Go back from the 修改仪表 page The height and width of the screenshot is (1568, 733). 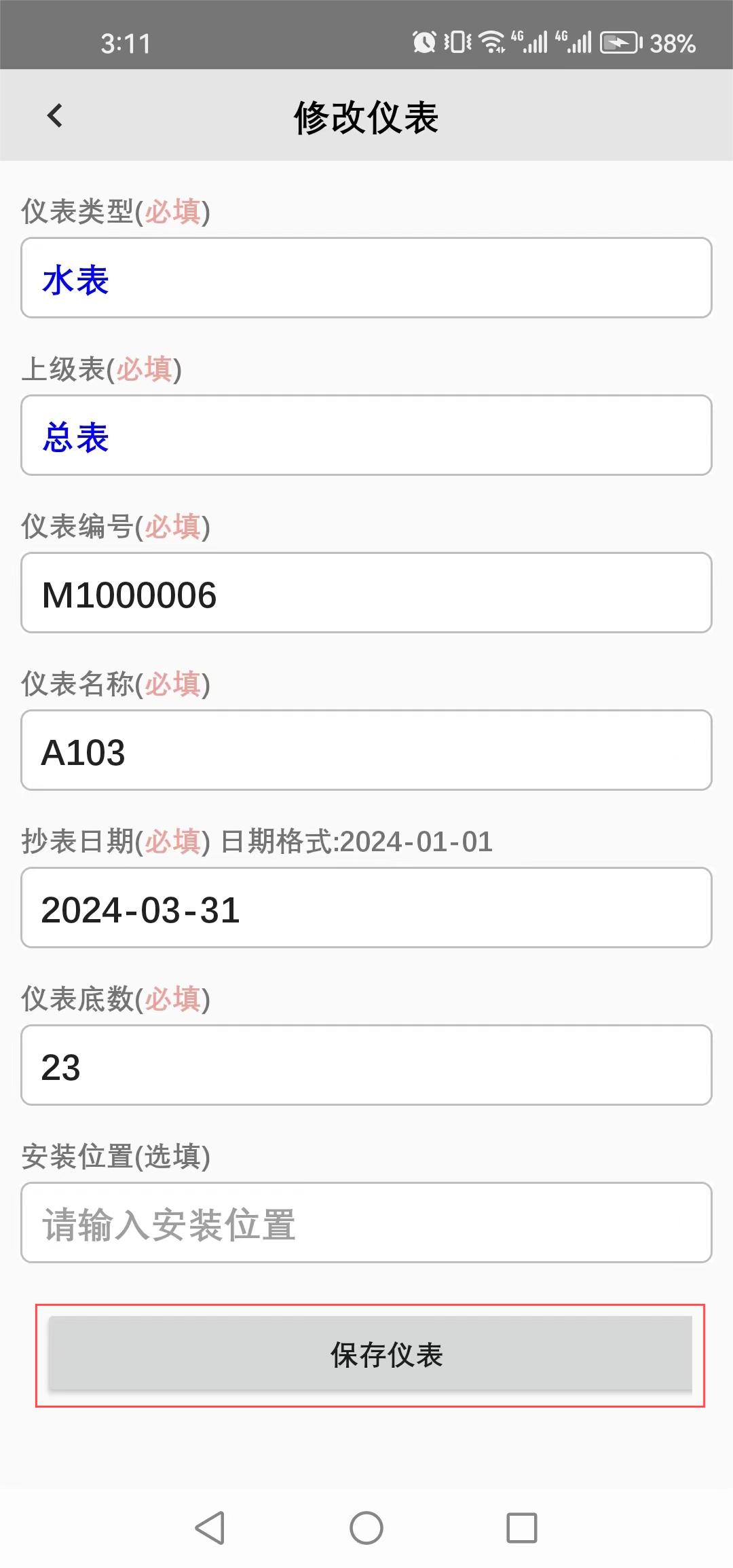[x=55, y=115]
